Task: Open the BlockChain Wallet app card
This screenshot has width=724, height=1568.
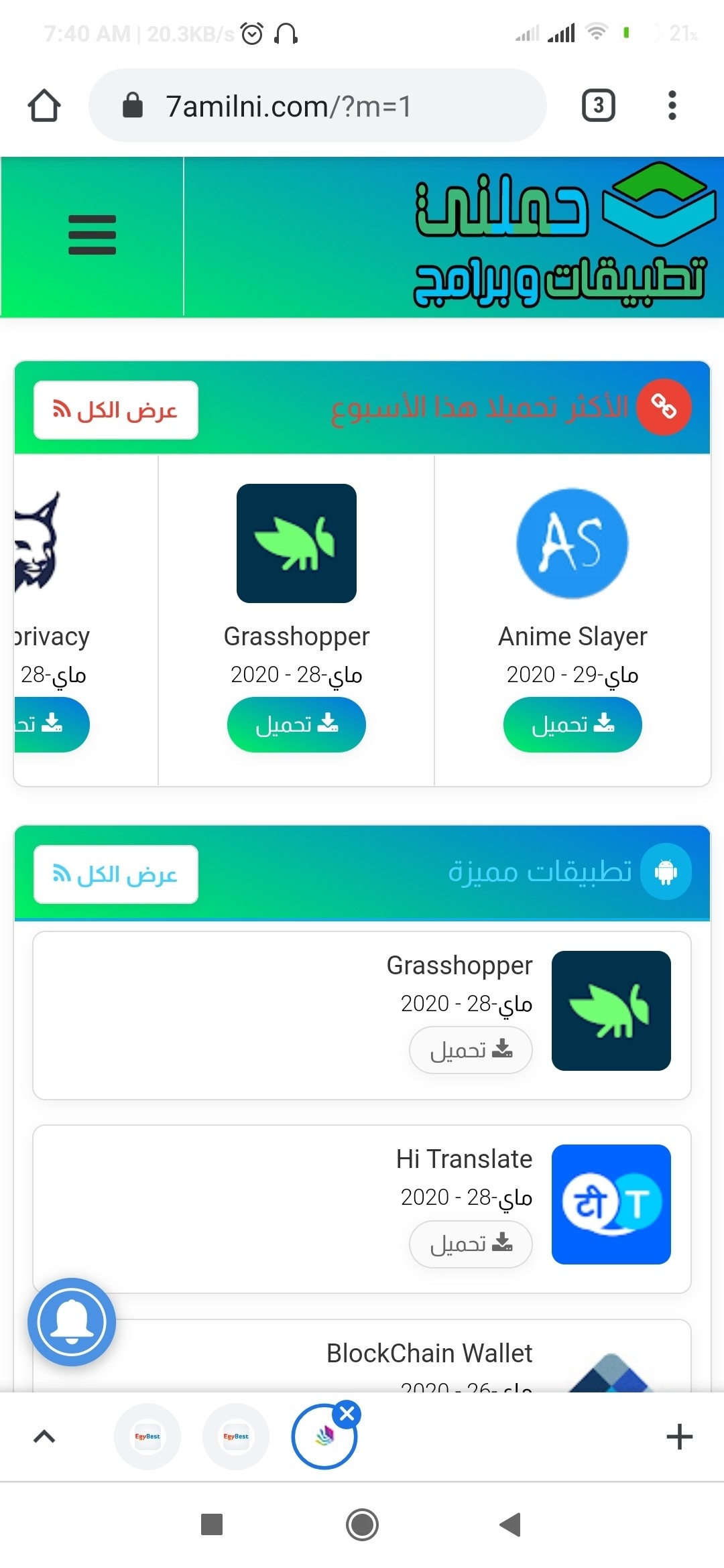Action: tap(429, 1354)
